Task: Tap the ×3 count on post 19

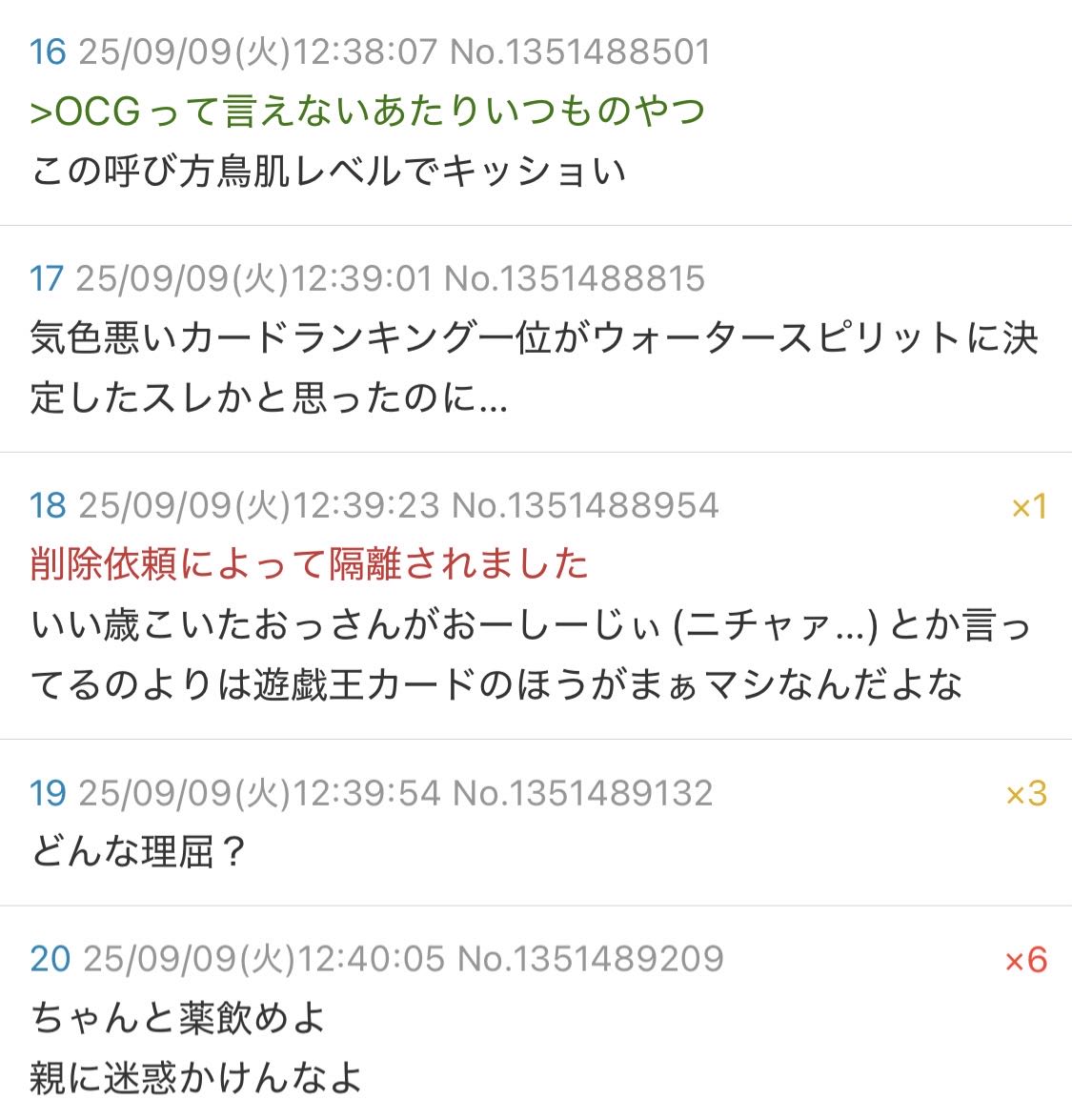Action: [x=1026, y=794]
